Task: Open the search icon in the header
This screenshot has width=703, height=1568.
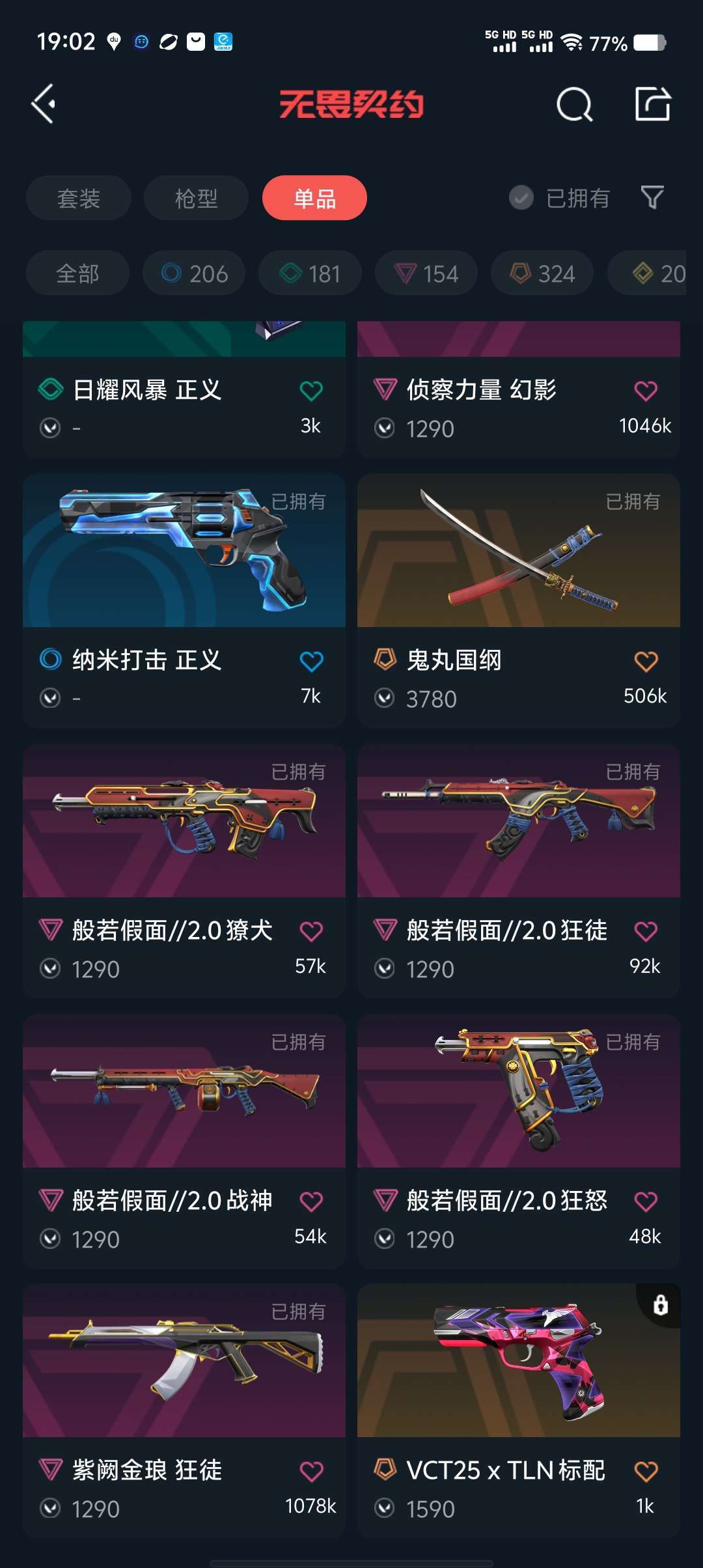Action: click(x=575, y=104)
